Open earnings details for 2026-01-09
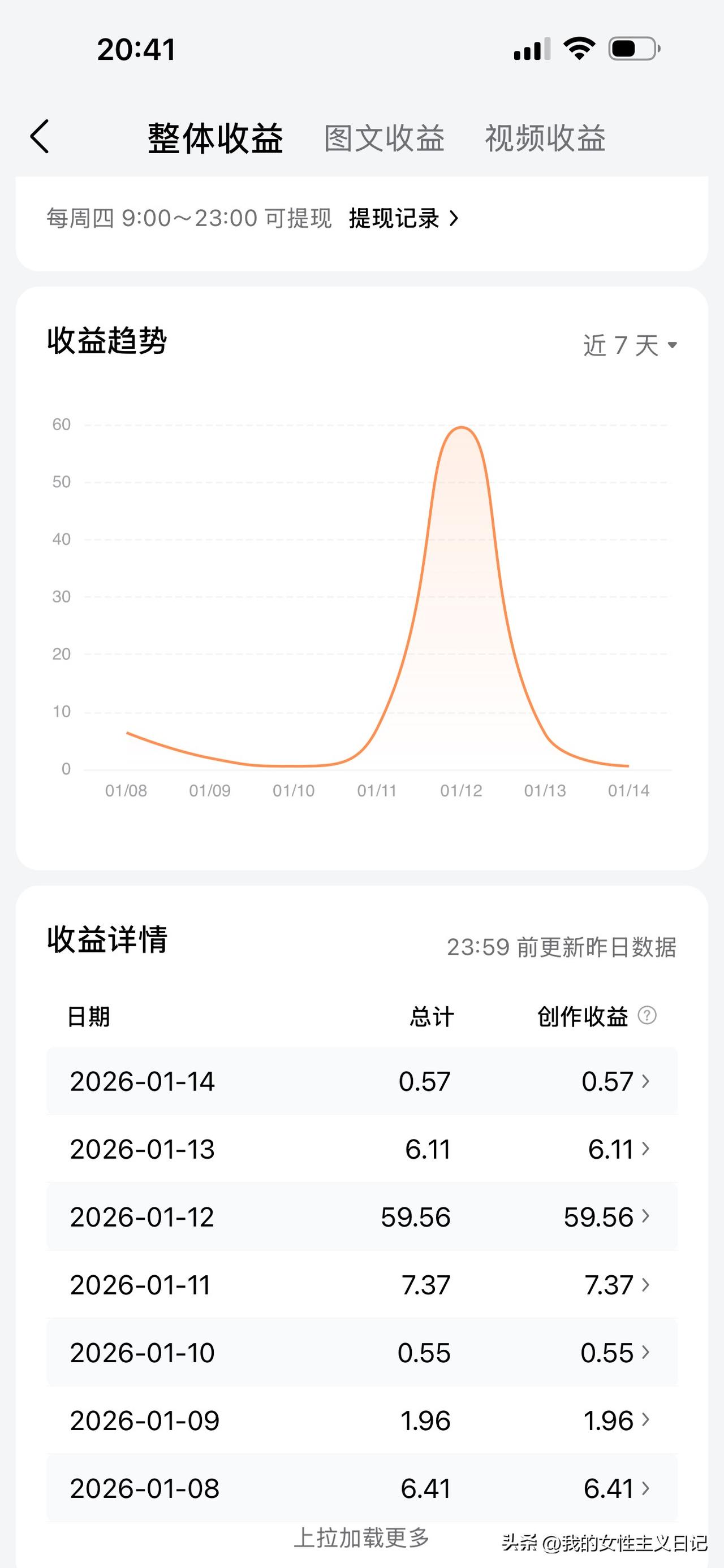 tap(361, 1420)
